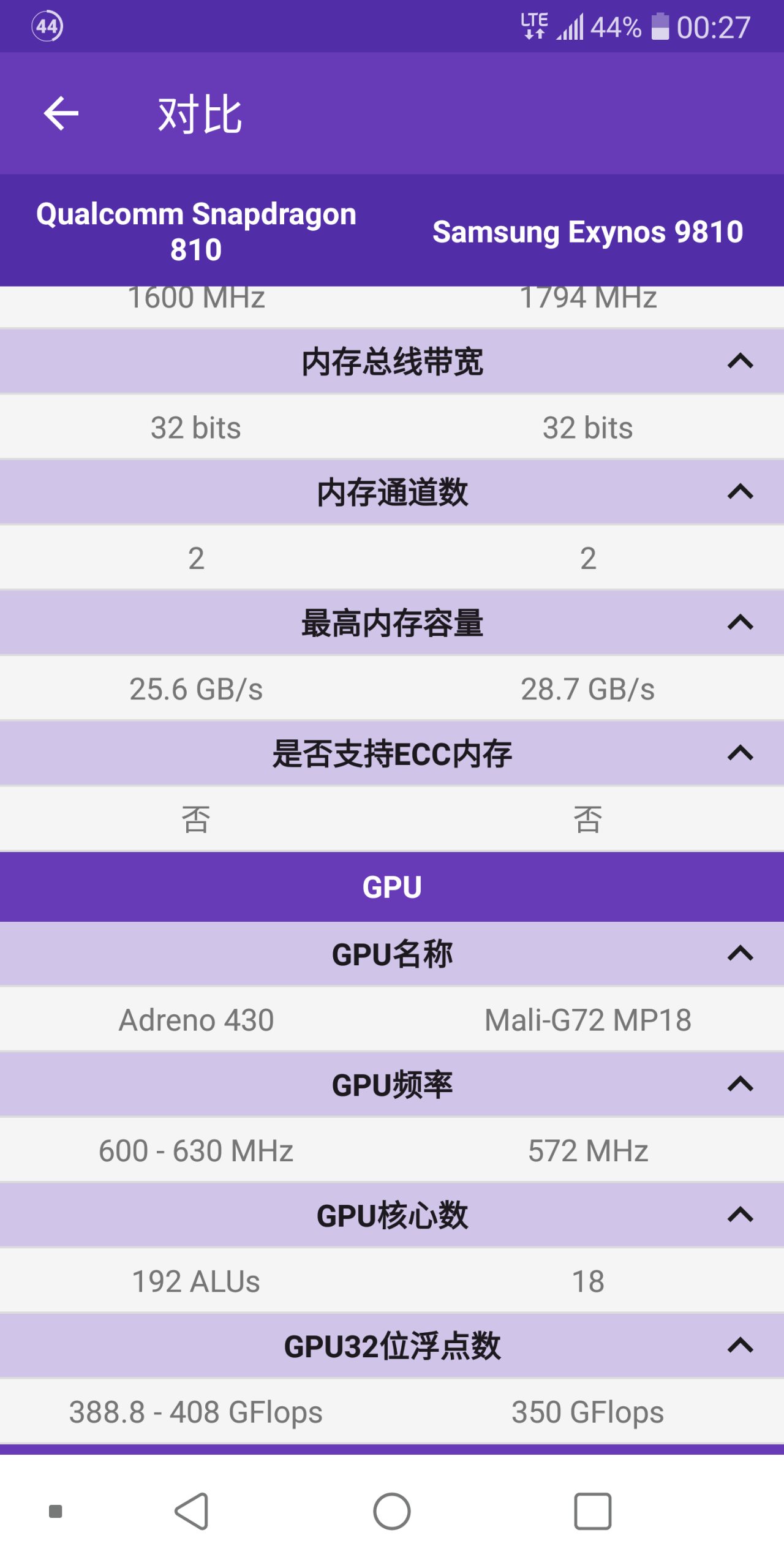
Task: Collapse 是否支持ECC内存 row
Action: click(740, 753)
